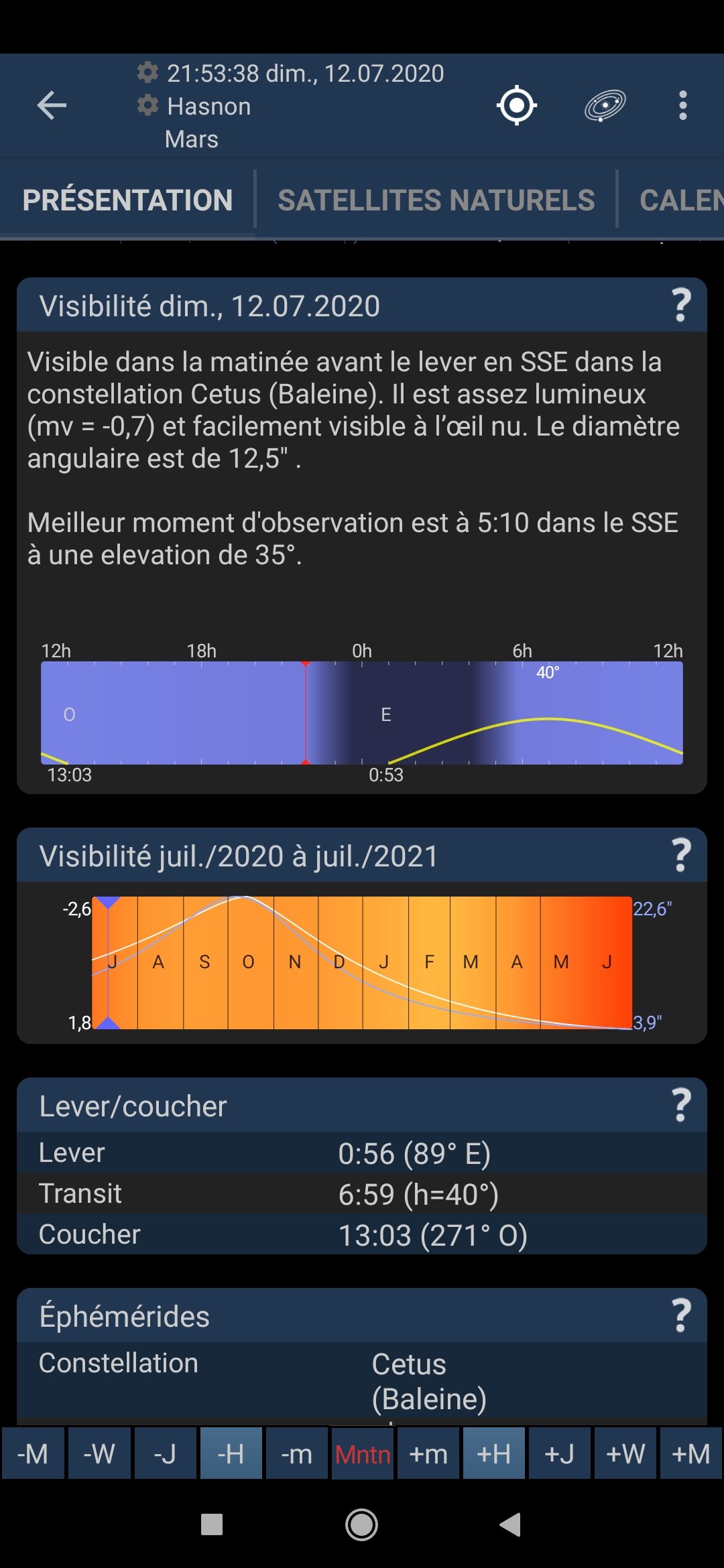This screenshot has width=724, height=1568.
Task: Advance one hour with +H
Action: 494,1453
